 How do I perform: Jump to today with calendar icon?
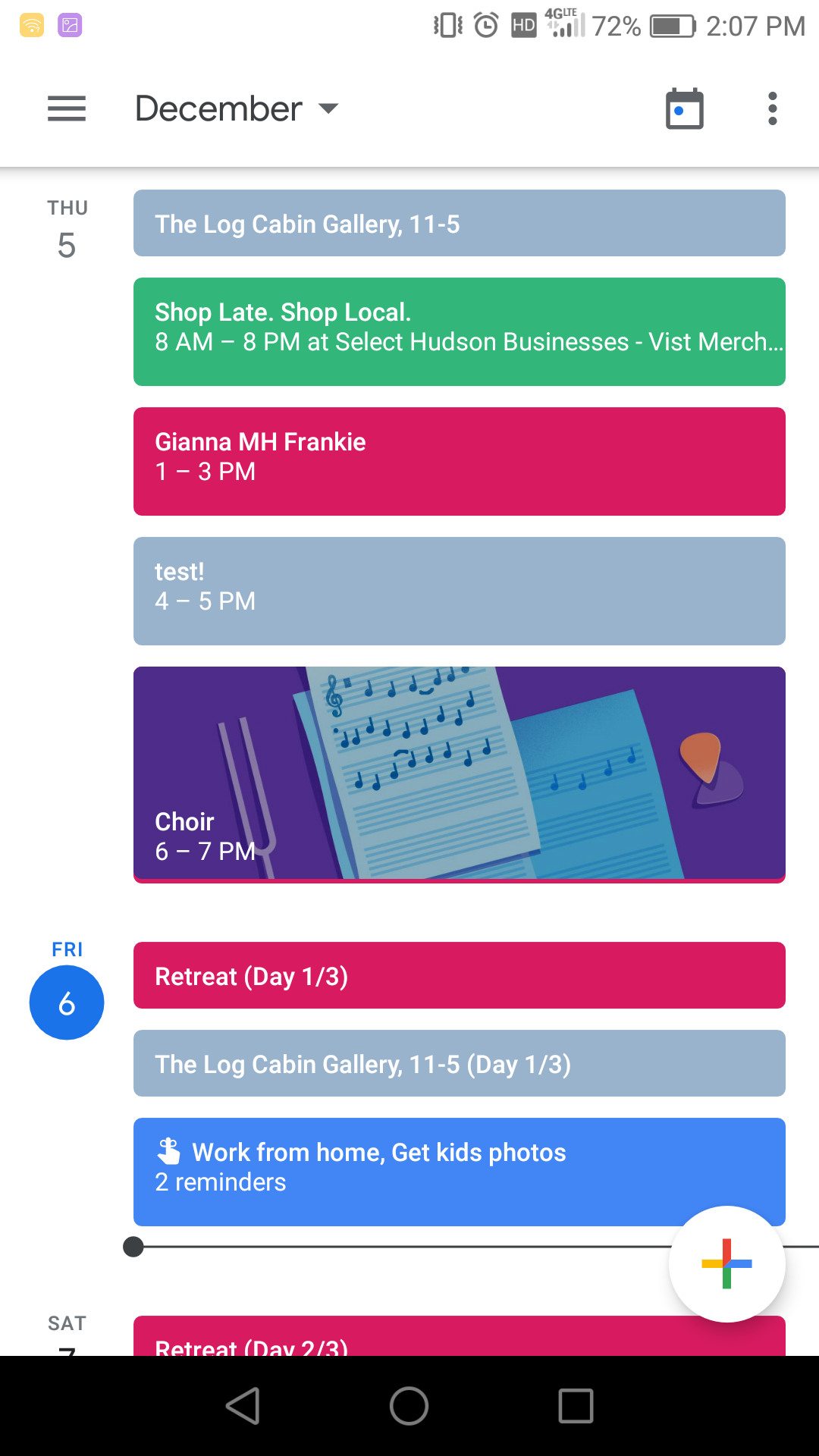(684, 109)
